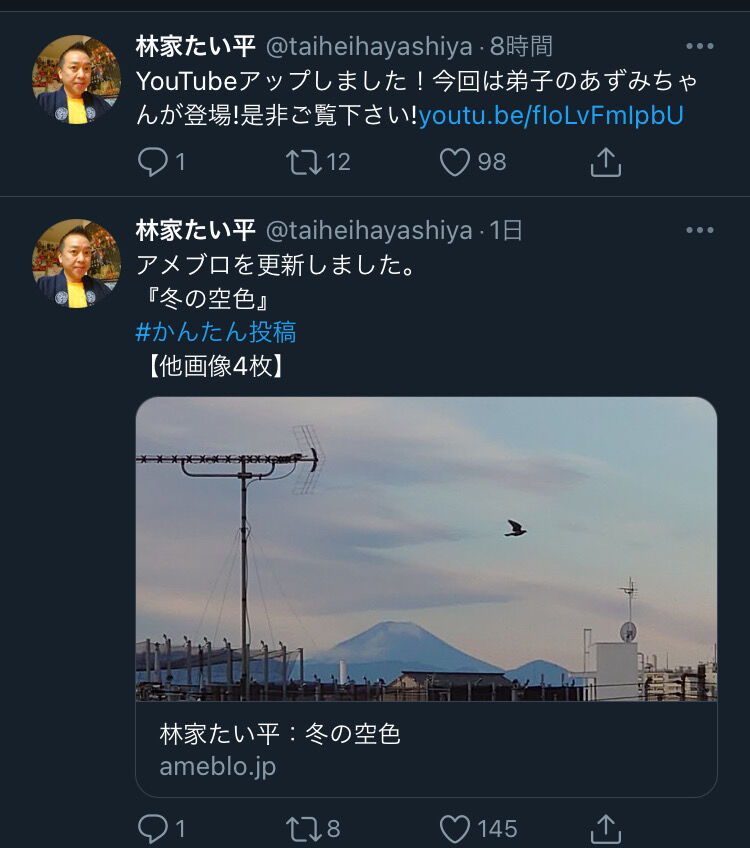The image size is (750, 848).
Task: Share the 冬の空色 tweet
Action: (x=606, y=828)
